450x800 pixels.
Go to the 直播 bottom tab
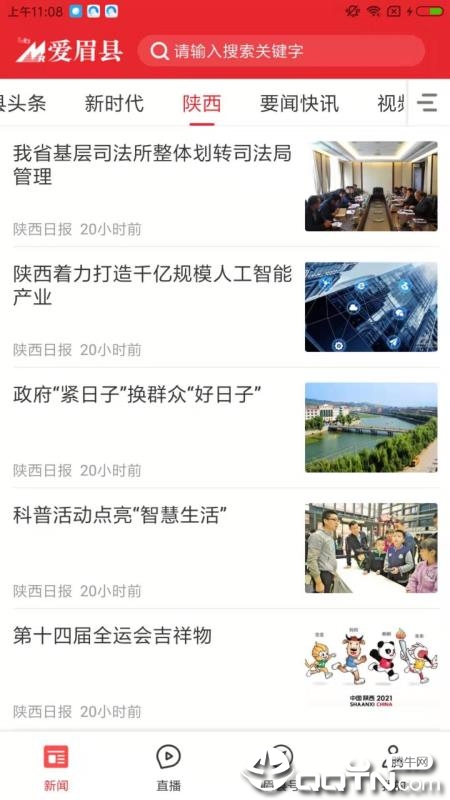[x=168, y=767]
